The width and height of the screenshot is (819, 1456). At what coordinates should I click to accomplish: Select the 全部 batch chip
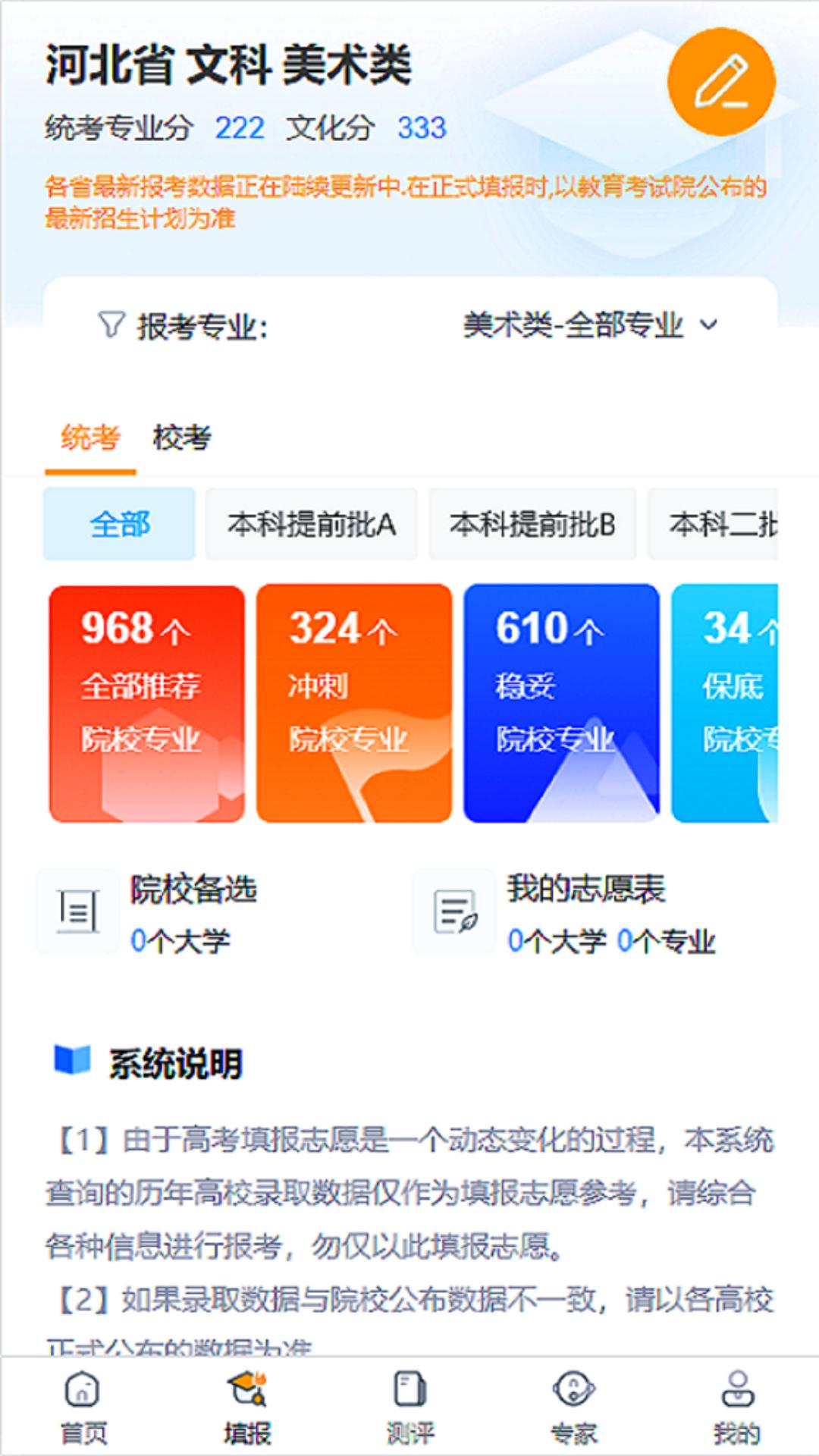coord(119,524)
